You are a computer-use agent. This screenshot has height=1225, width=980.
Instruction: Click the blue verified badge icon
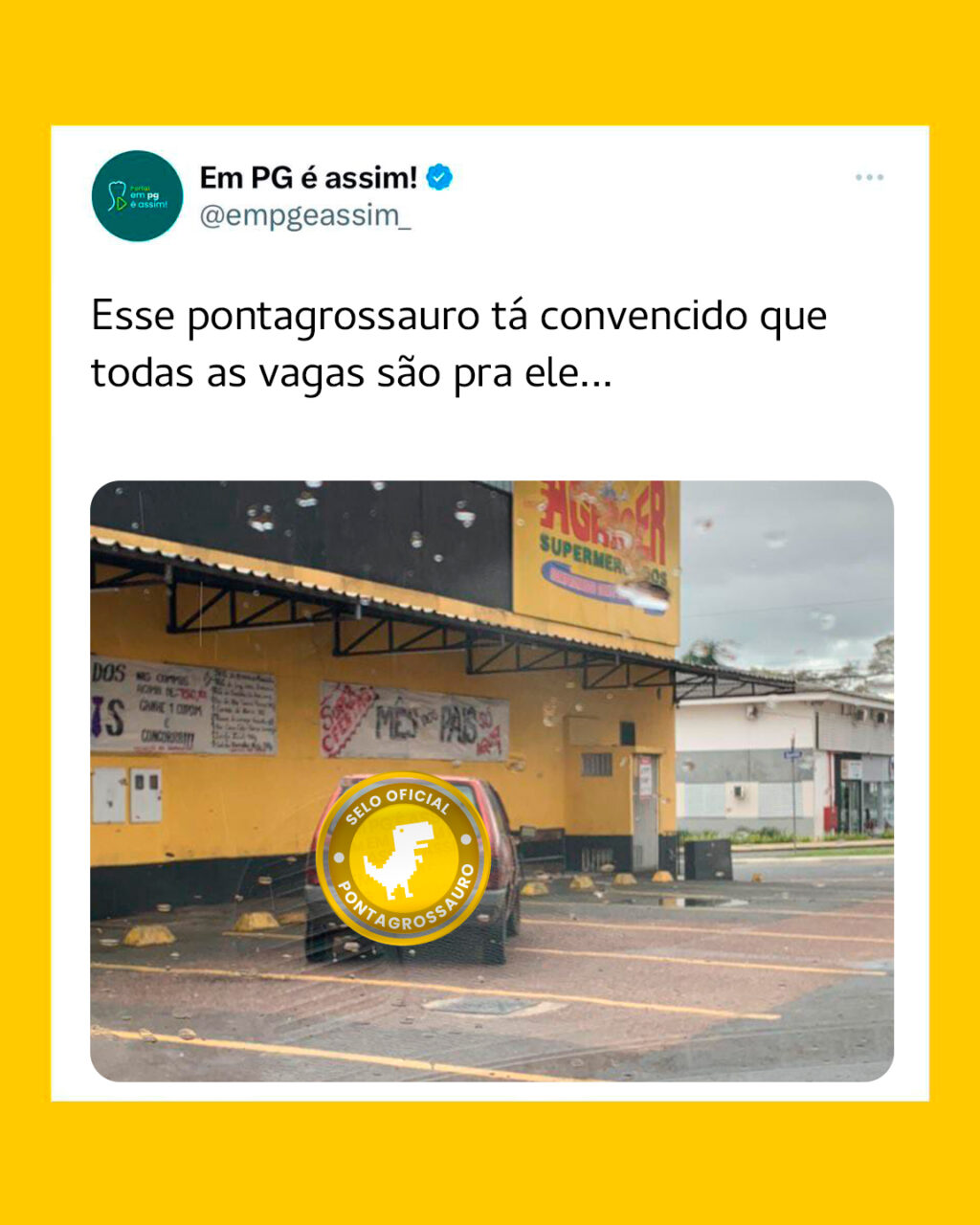(x=439, y=176)
